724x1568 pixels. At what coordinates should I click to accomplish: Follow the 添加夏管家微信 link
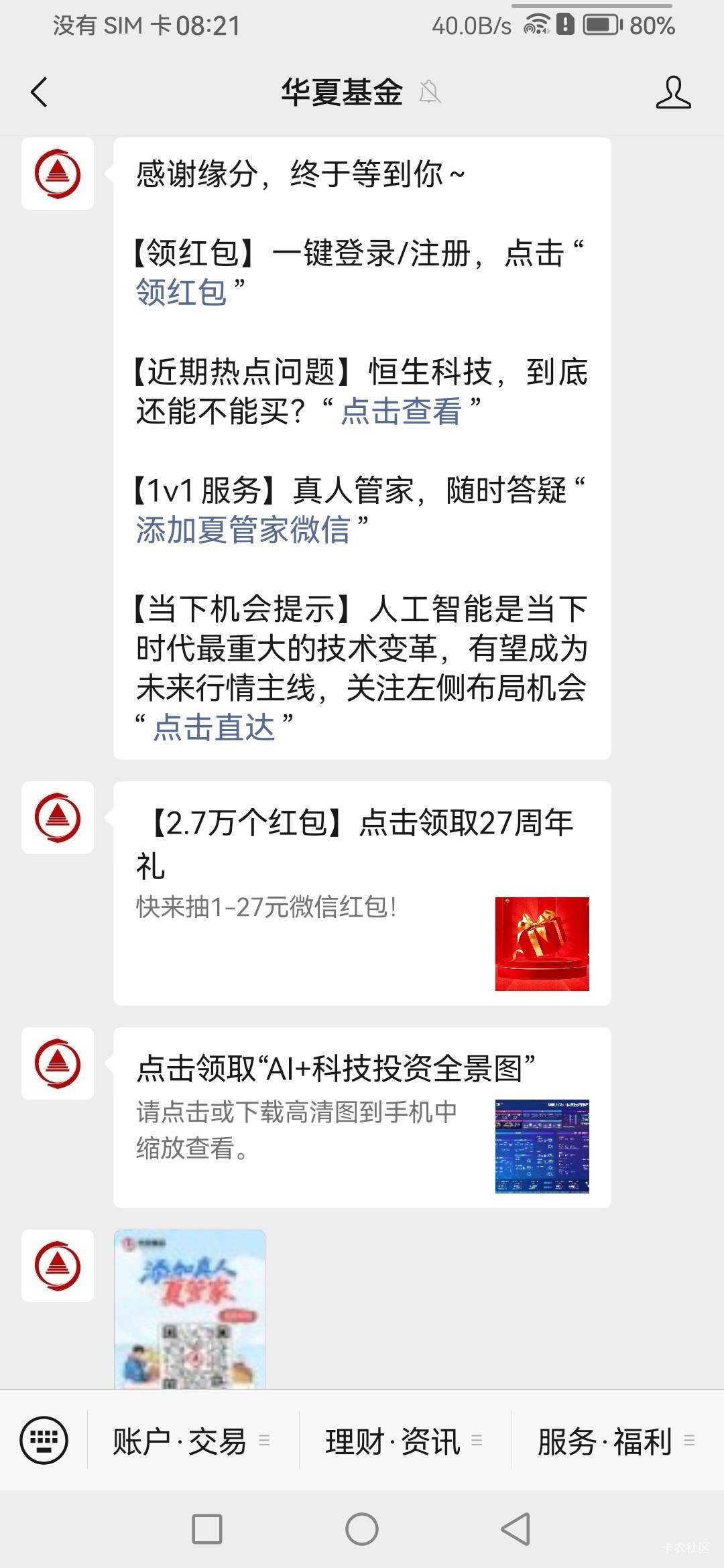tap(243, 529)
